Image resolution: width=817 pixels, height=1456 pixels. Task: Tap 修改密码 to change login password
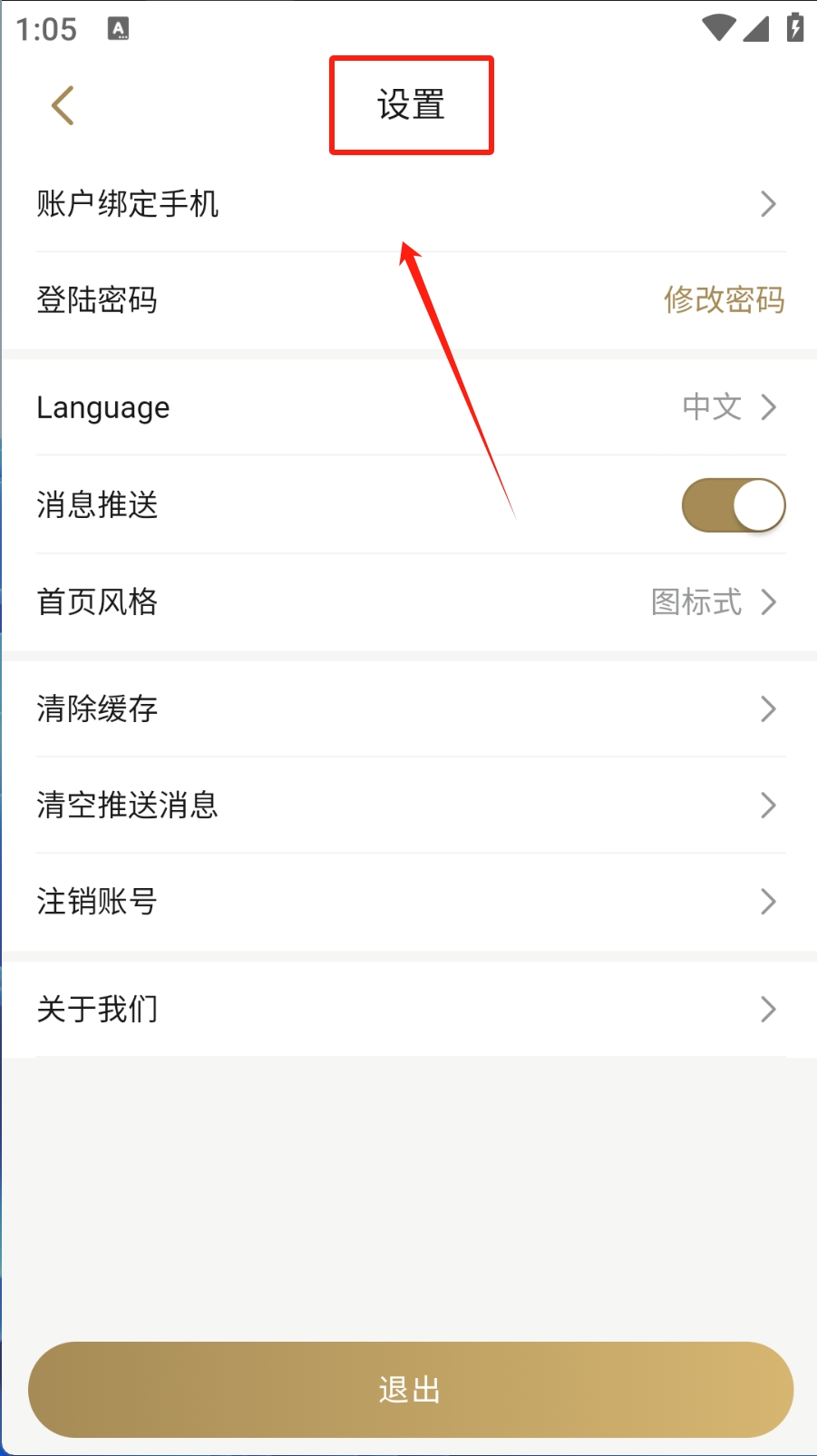pyautogui.click(x=723, y=300)
